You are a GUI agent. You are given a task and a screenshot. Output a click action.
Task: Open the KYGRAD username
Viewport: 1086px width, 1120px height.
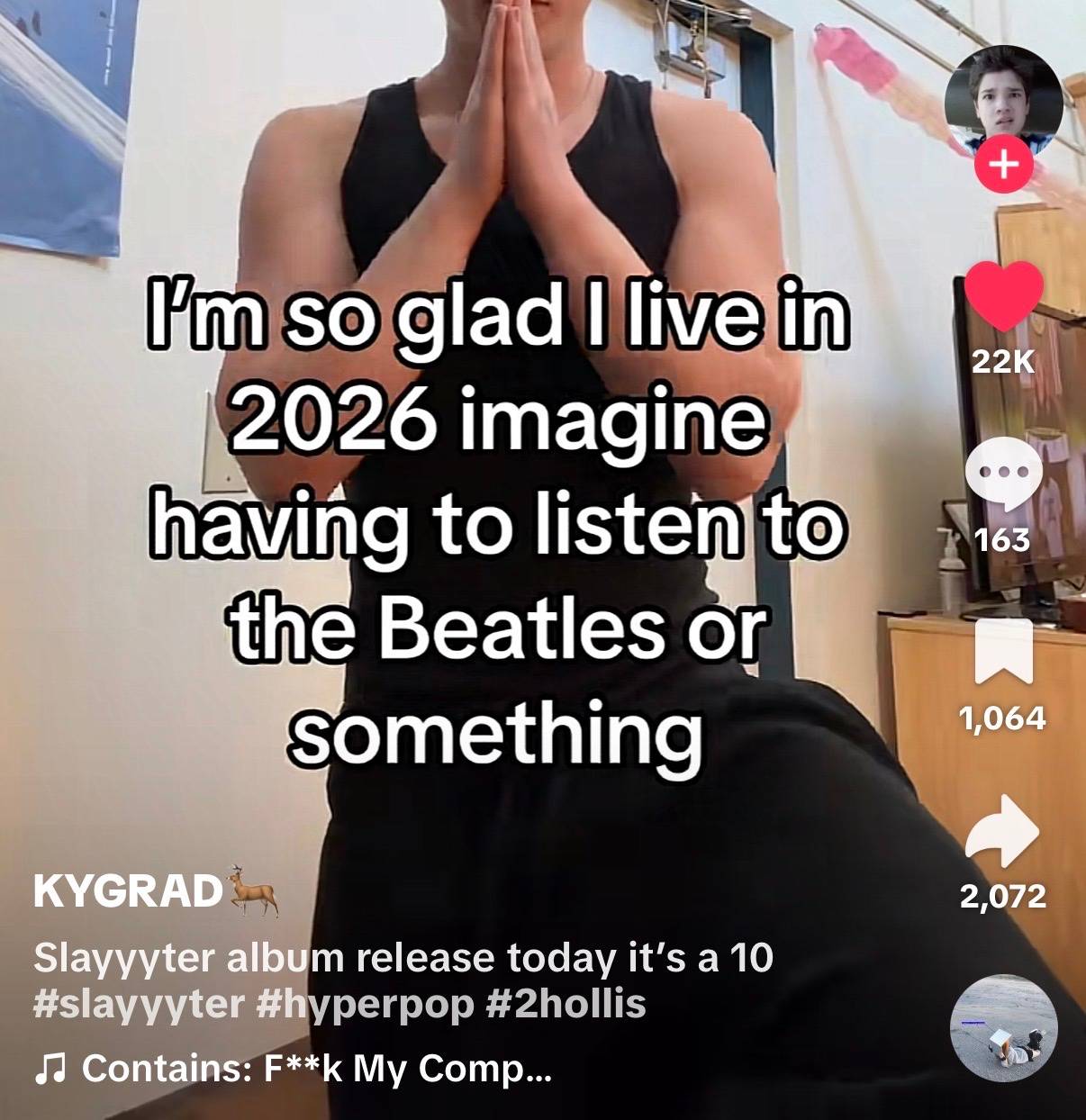(128, 891)
